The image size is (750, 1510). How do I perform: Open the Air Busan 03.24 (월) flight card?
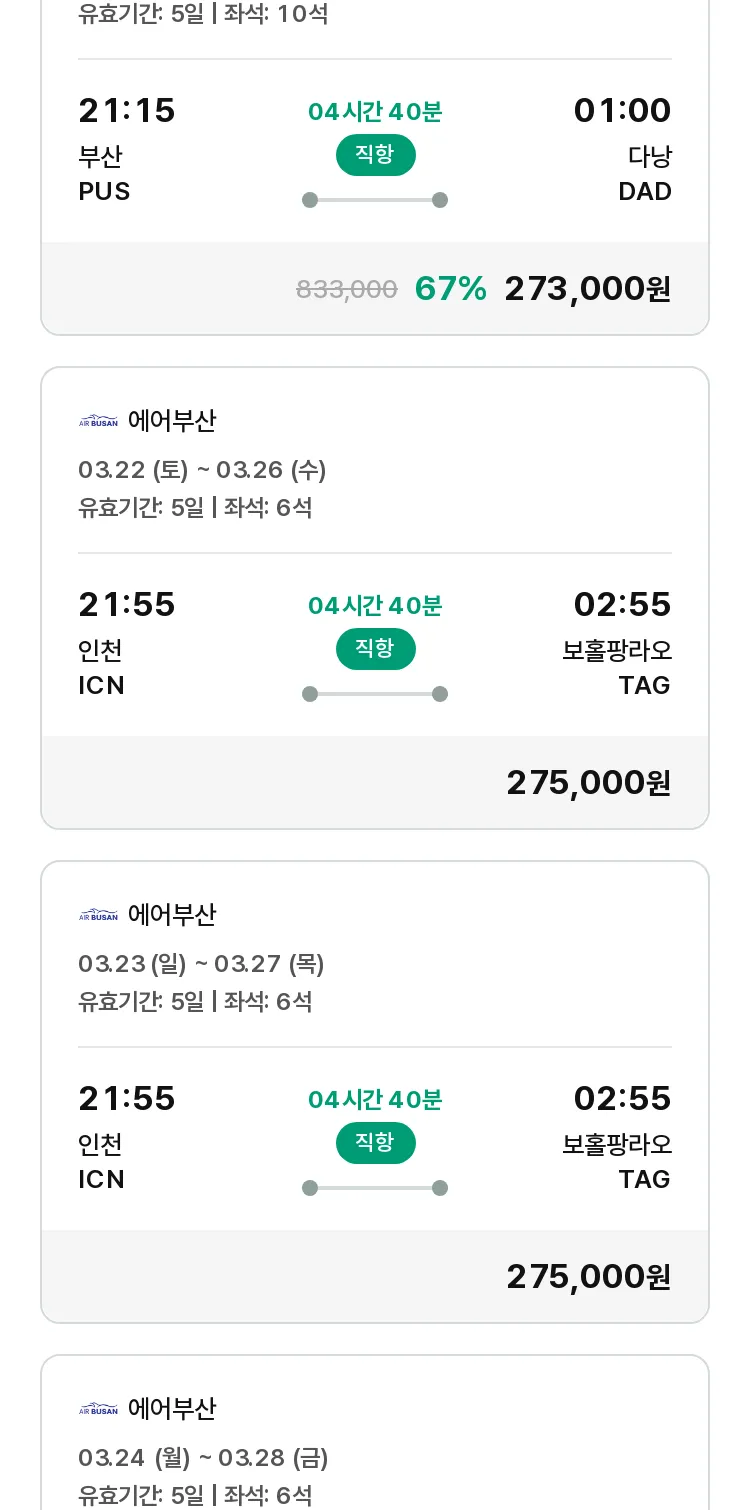point(375,1432)
